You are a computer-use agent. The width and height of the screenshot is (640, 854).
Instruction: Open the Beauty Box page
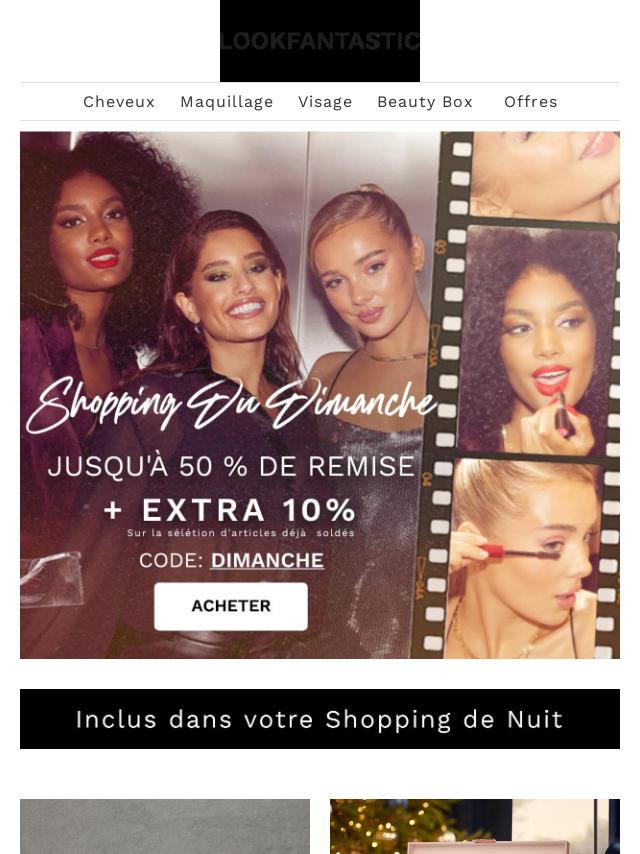click(x=425, y=102)
